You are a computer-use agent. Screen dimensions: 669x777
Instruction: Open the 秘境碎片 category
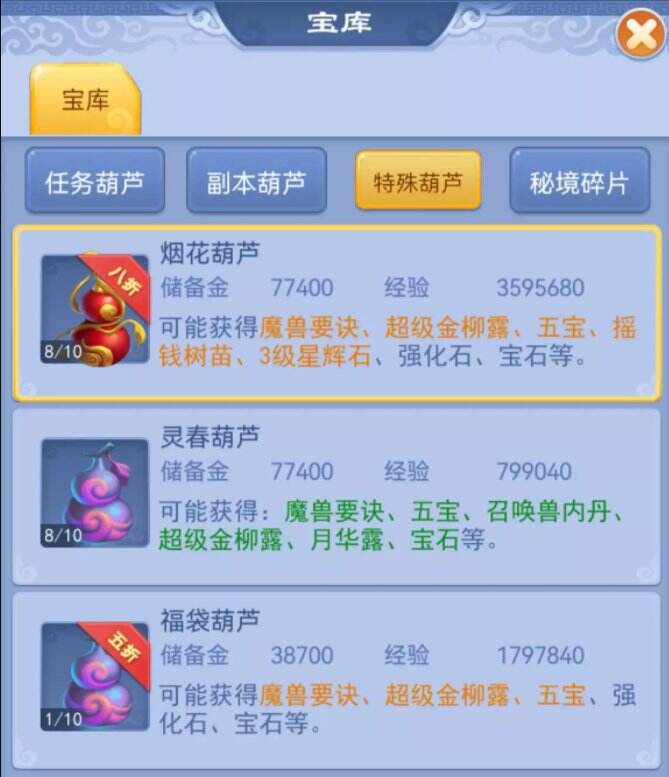click(x=579, y=182)
